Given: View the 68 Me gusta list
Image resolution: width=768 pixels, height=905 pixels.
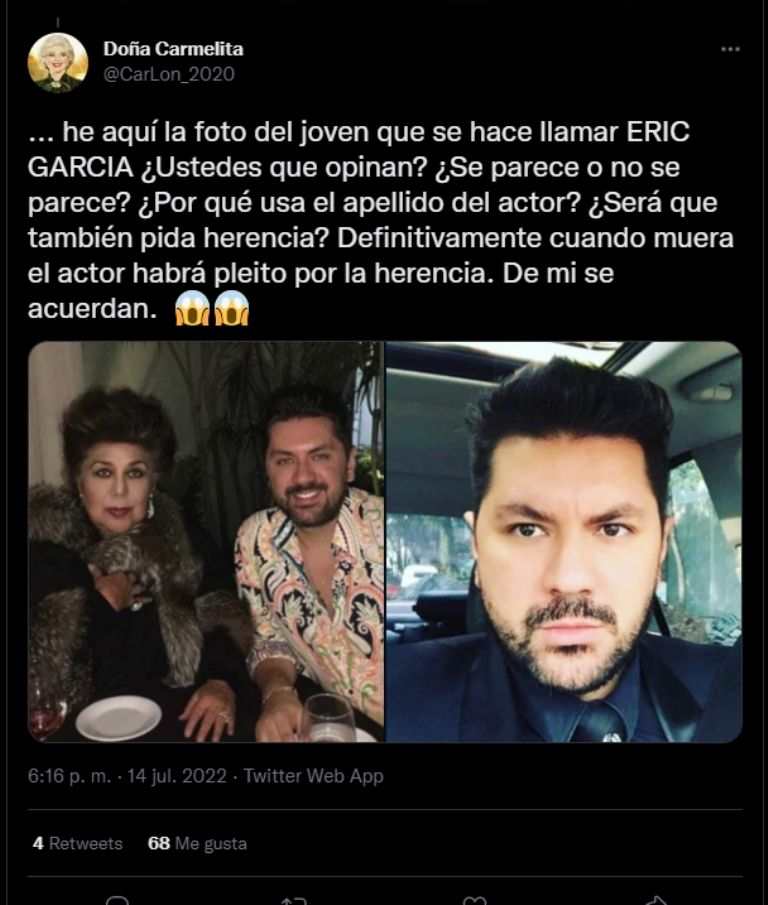Looking at the screenshot, I should 197,843.
